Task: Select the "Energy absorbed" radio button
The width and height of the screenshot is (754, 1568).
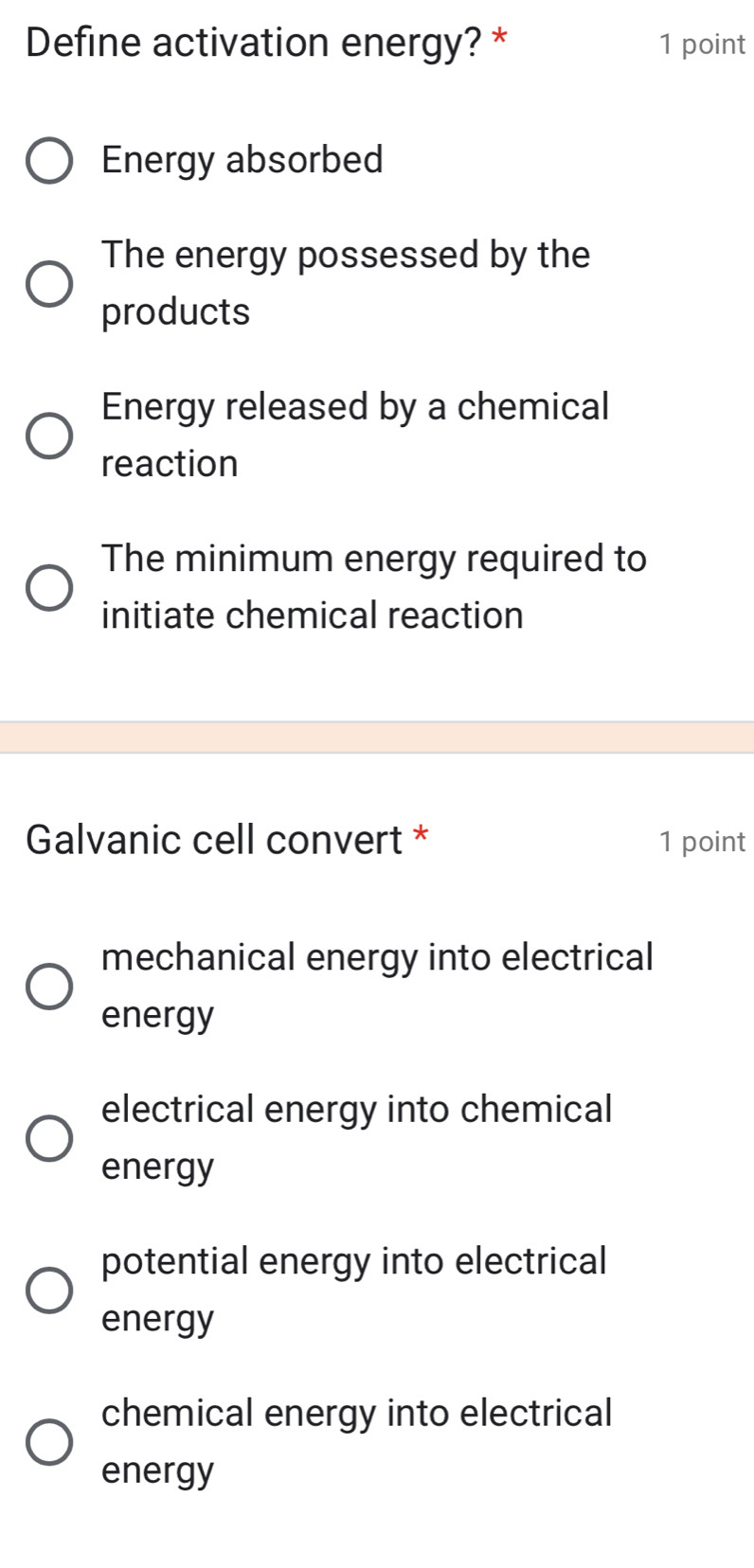Action: [49, 160]
